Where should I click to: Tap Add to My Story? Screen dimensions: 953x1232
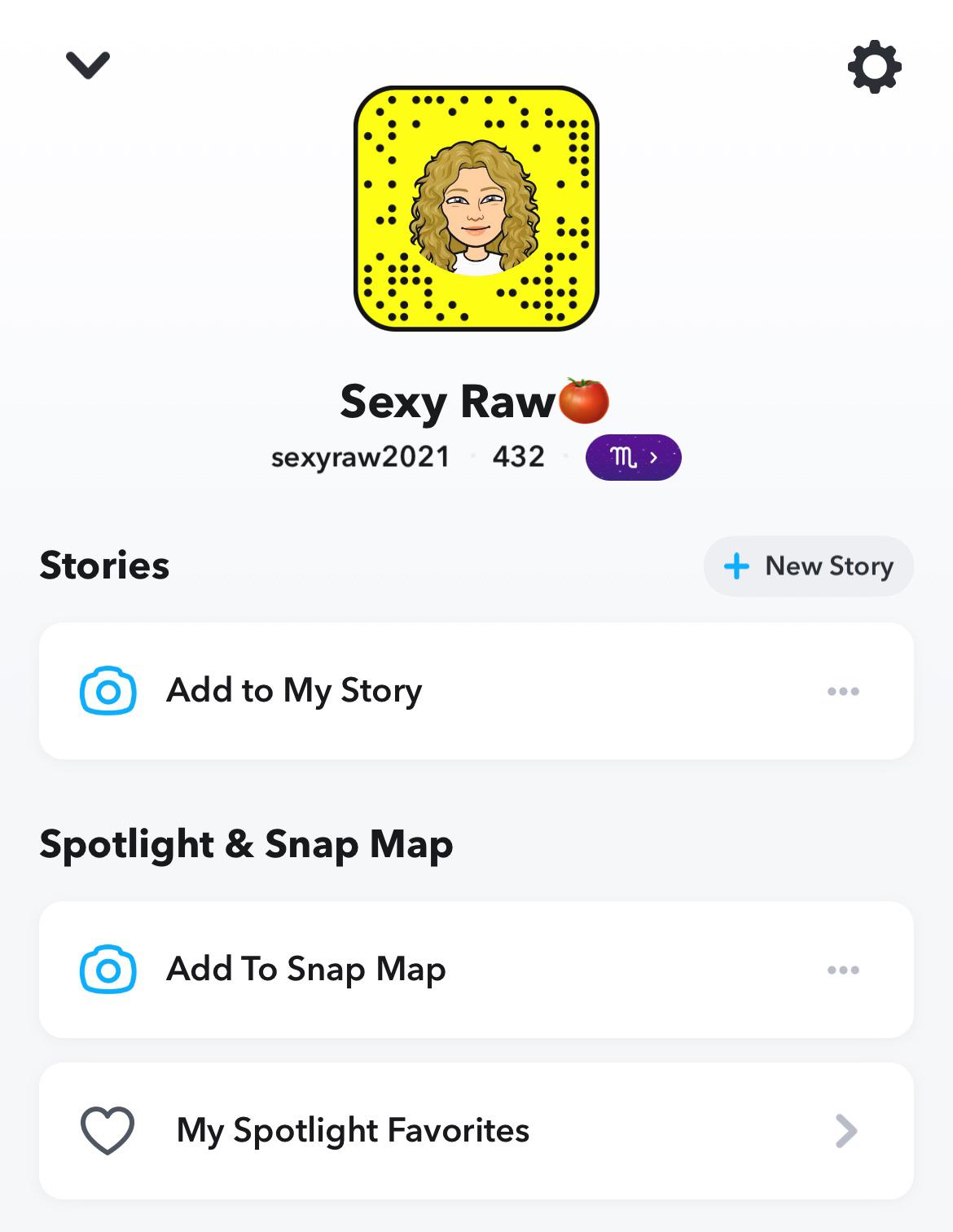[x=294, y=691]
